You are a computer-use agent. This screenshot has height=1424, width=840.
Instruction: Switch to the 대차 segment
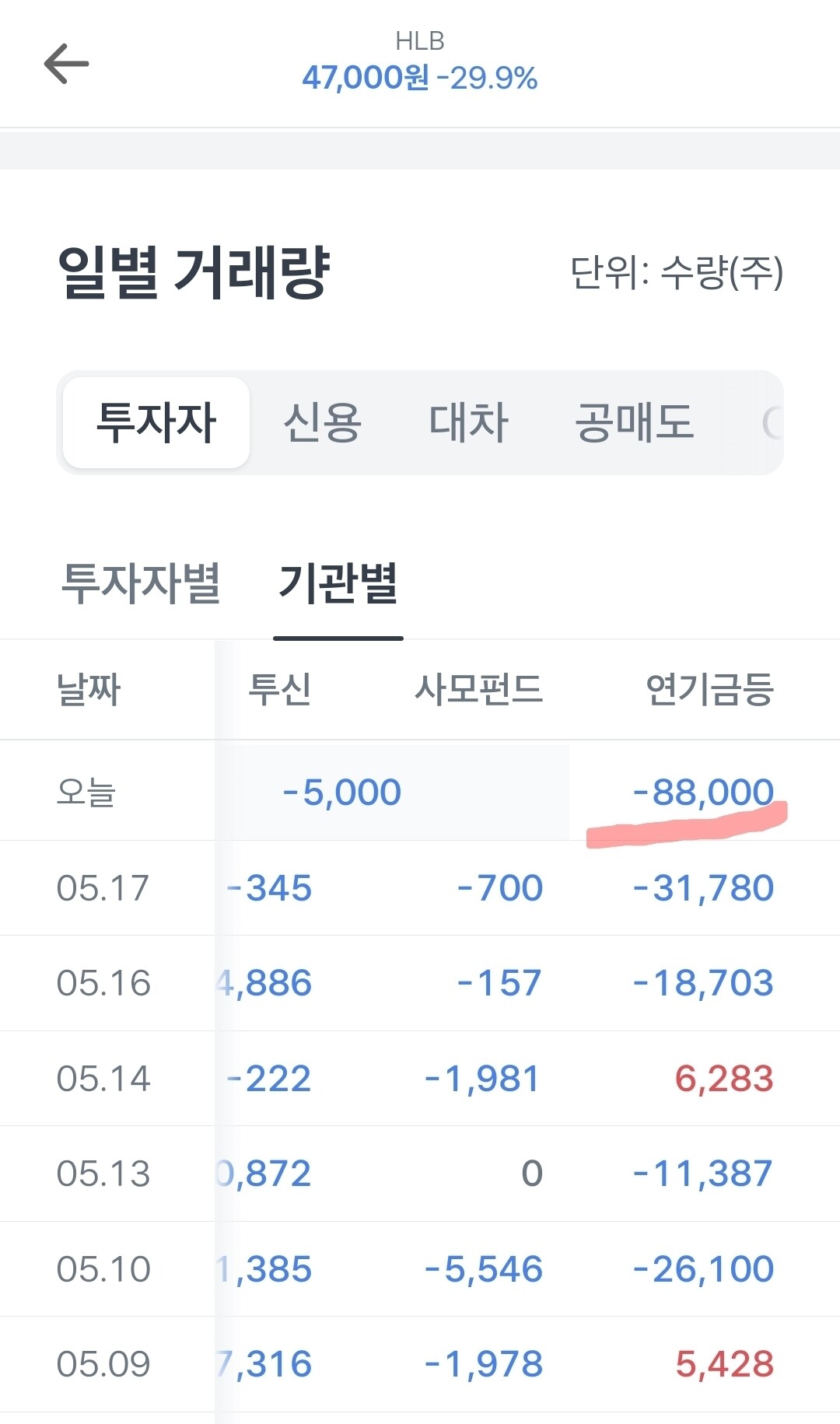468,422
